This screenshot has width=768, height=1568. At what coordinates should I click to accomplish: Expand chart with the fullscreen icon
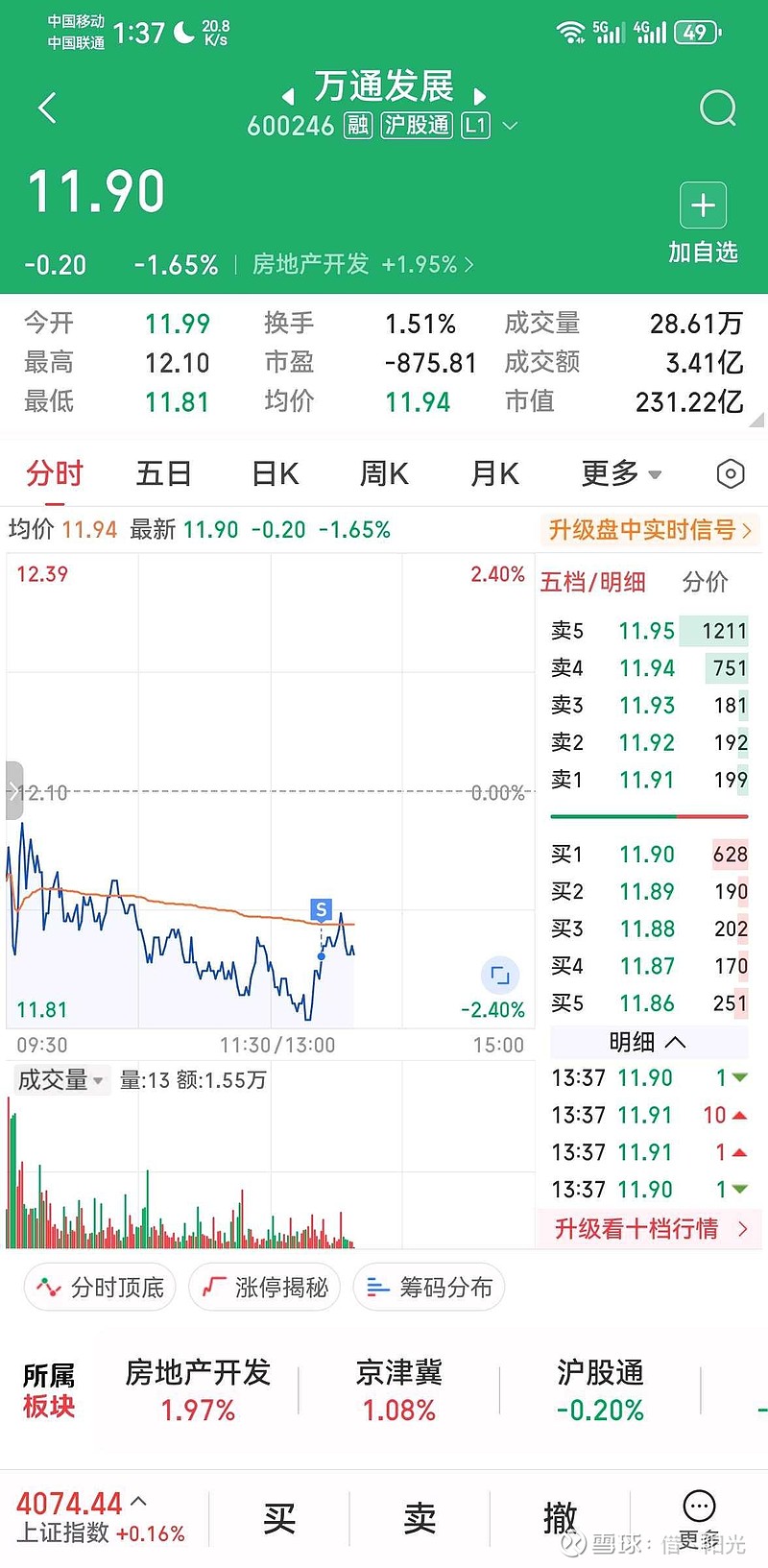point(498,974)
